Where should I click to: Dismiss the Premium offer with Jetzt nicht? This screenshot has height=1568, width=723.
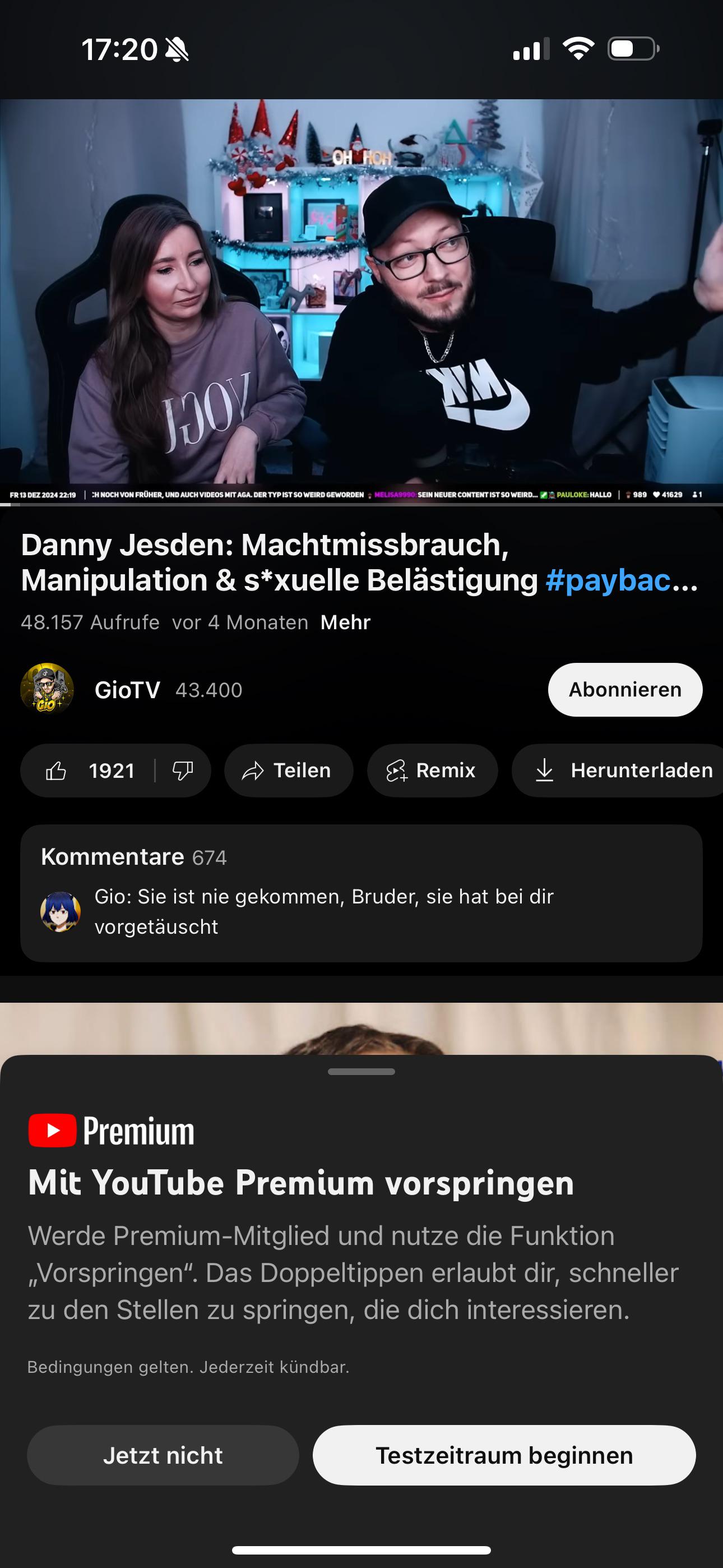point(163,1455)
